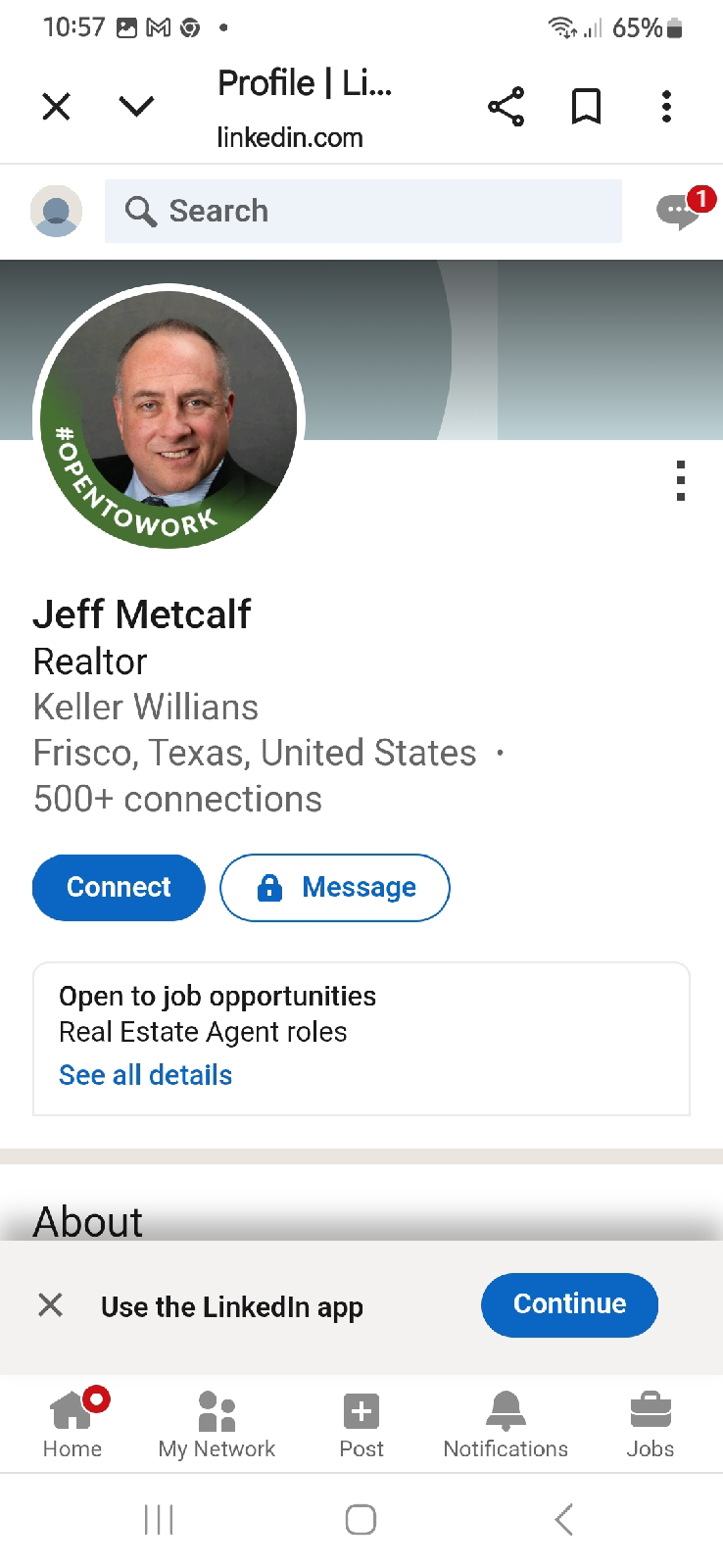This screenshot has height=1568, width=723.
Task: Tap the LinkedIn Search field
Action: pyautogui.click(x=362, y=211)
